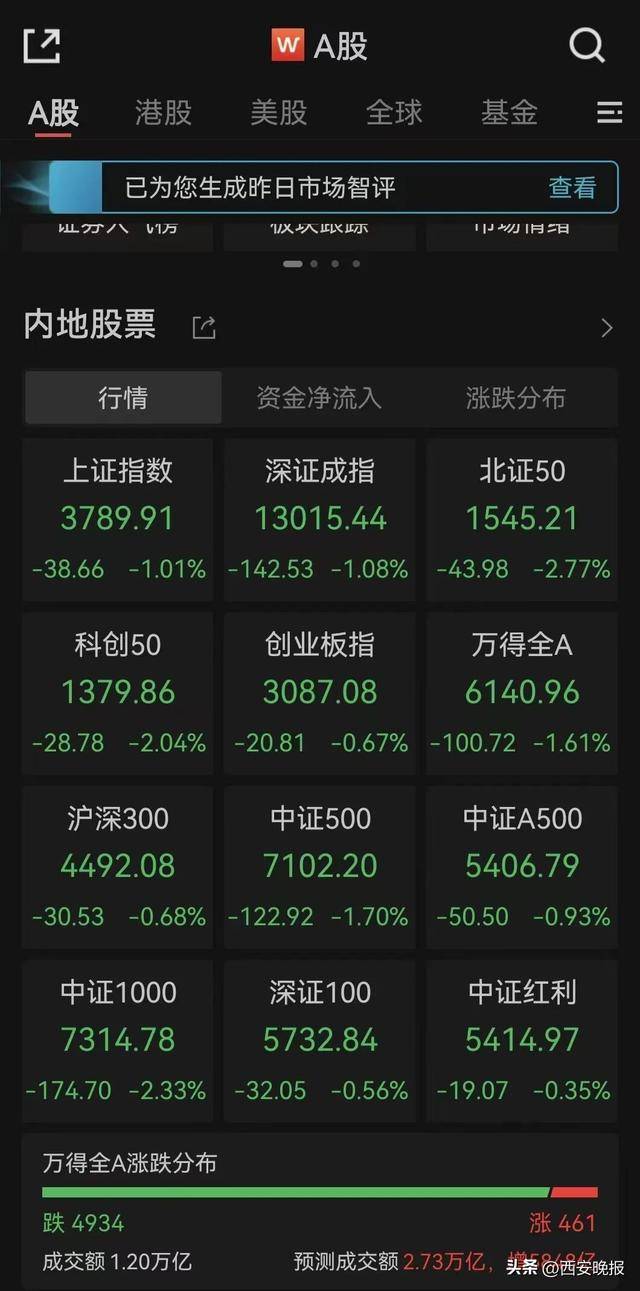View the 北证50 index card
The image size is (640, 1291).
(x=522, y=520)
